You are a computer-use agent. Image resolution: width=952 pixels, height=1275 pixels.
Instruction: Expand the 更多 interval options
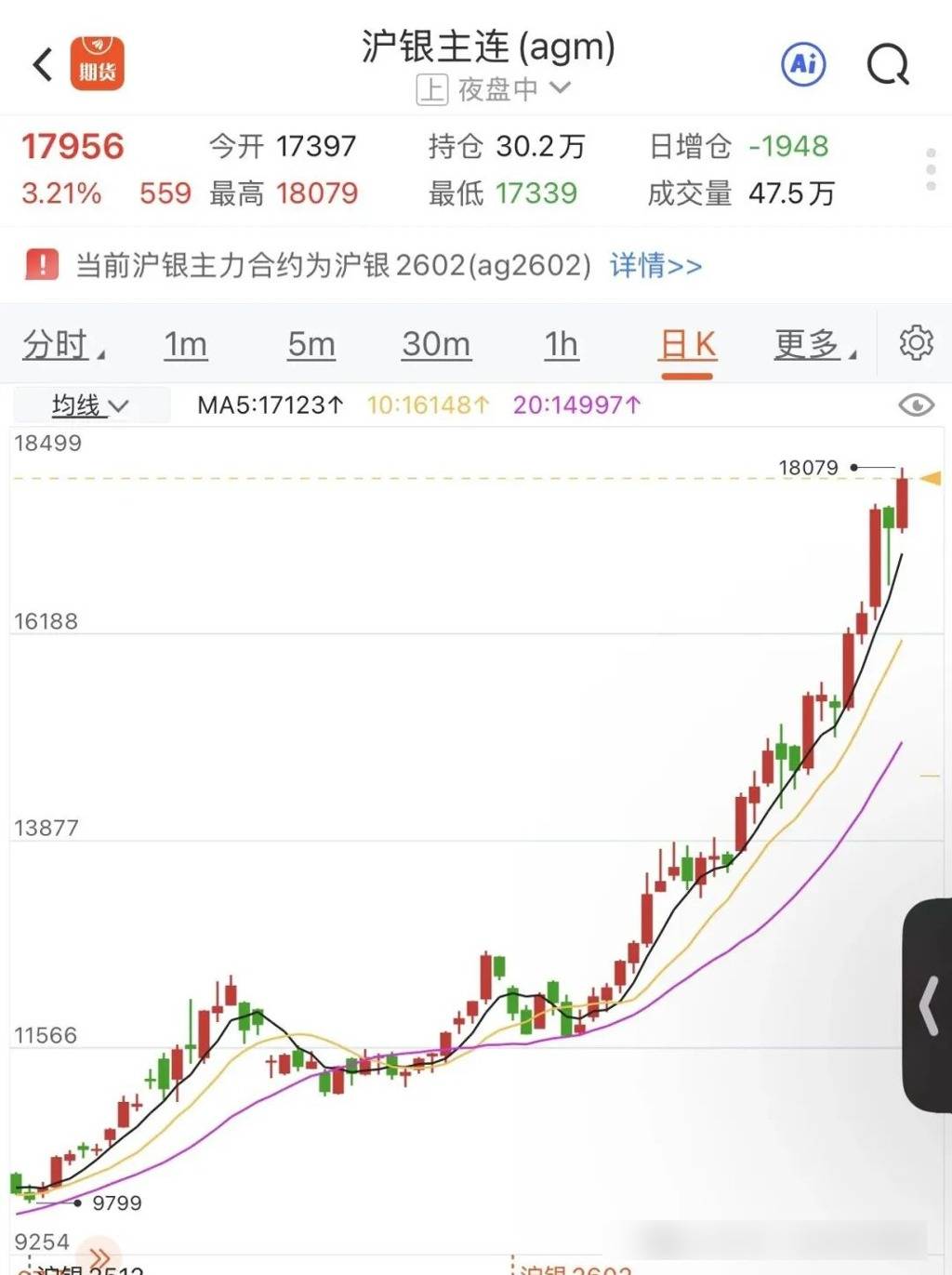(x=813, y=345)
